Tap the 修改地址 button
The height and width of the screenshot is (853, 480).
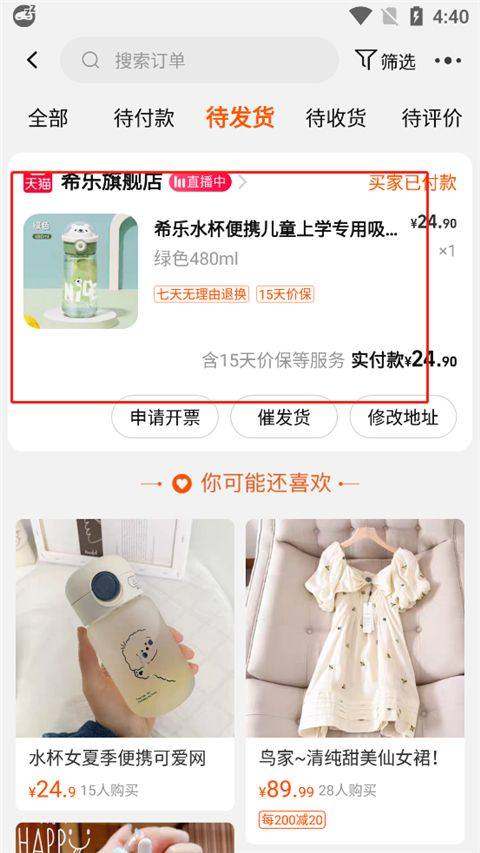tap(403, 417)
